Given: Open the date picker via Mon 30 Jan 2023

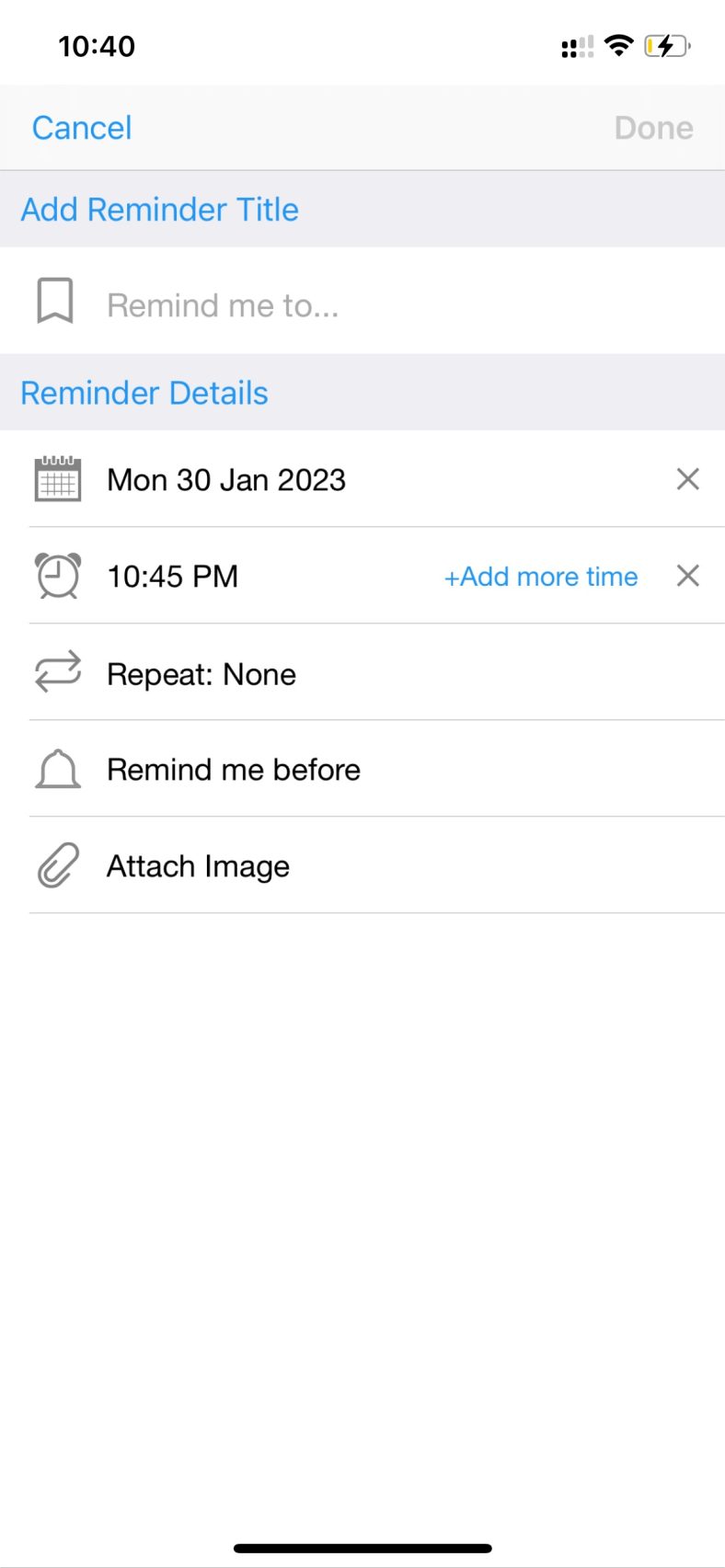Looking at the screenshot, I should coord(225,479).
